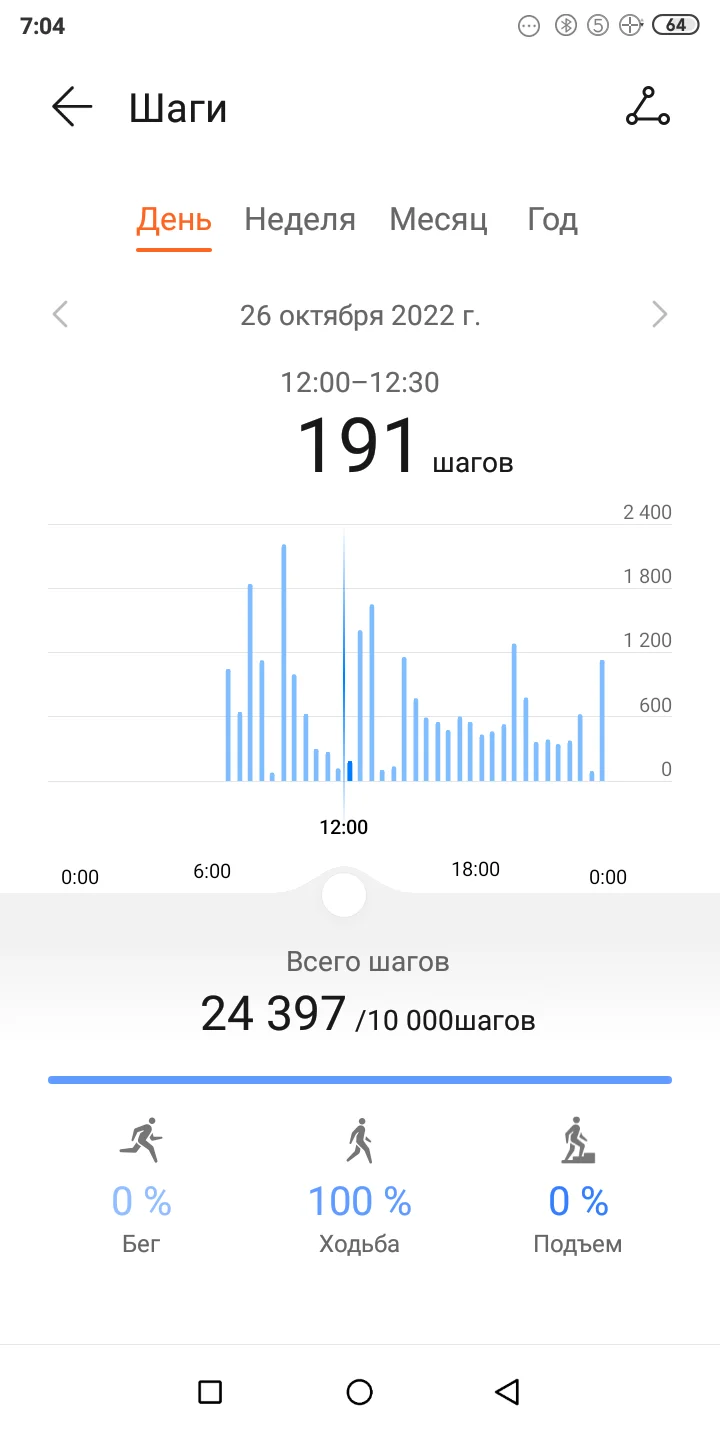Tap the 100 % Ходьба percentage label
Screen dimensions: 720x1440
(359, 1200)
